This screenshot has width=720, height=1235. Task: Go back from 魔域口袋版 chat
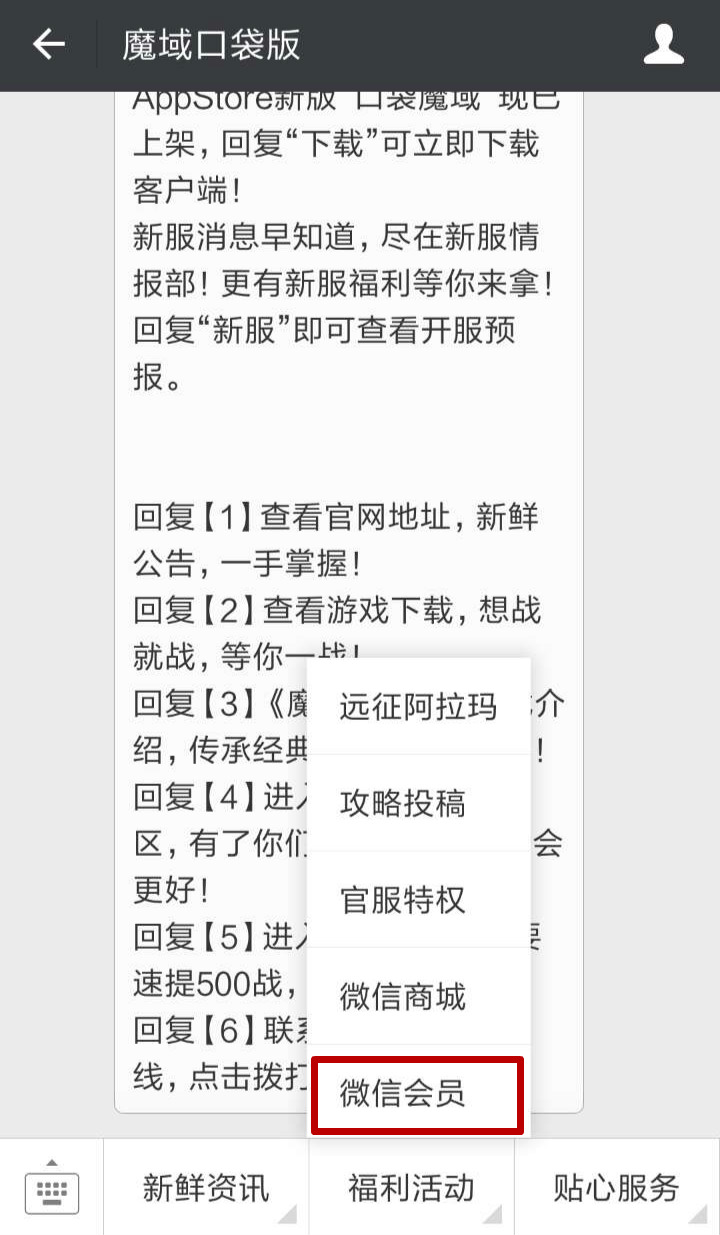point(48,45)
